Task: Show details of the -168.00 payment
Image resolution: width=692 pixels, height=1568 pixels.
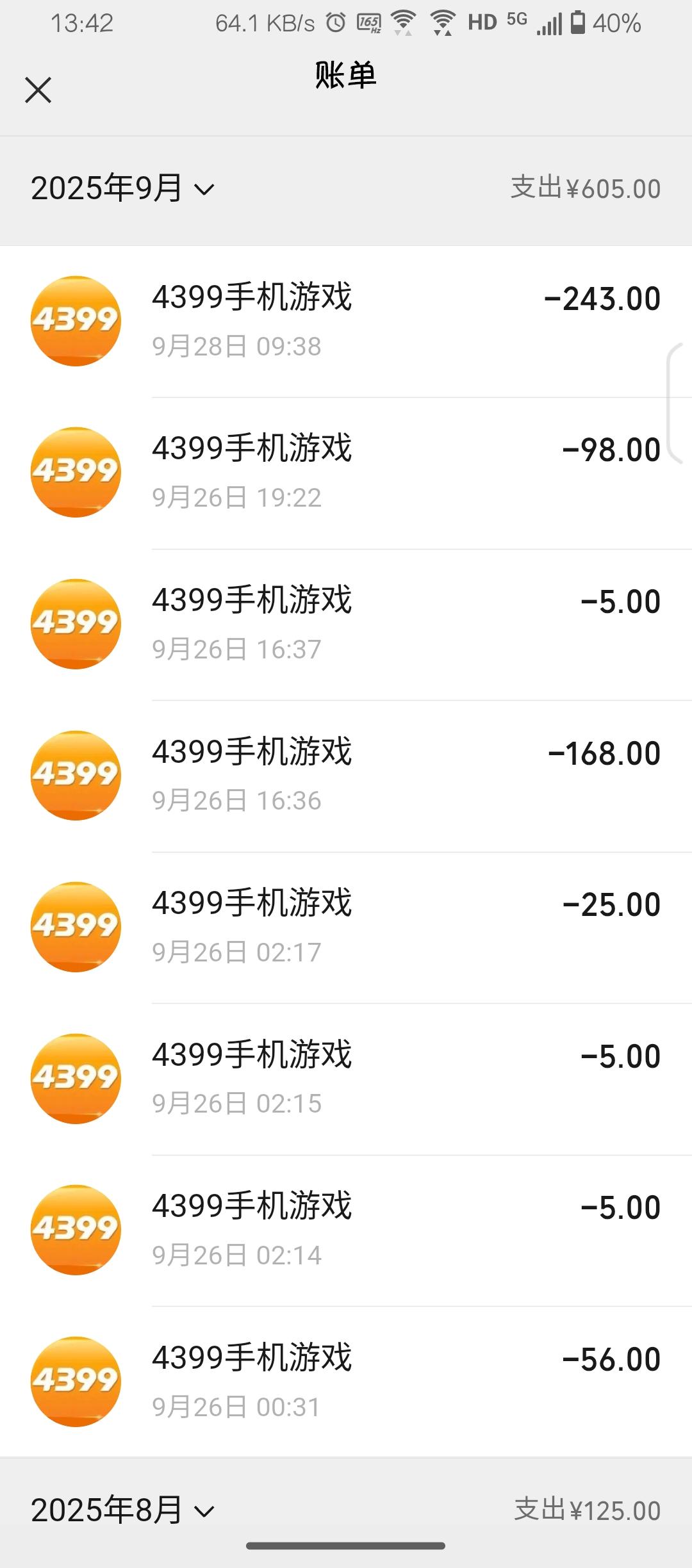Action: coord(346,775)
